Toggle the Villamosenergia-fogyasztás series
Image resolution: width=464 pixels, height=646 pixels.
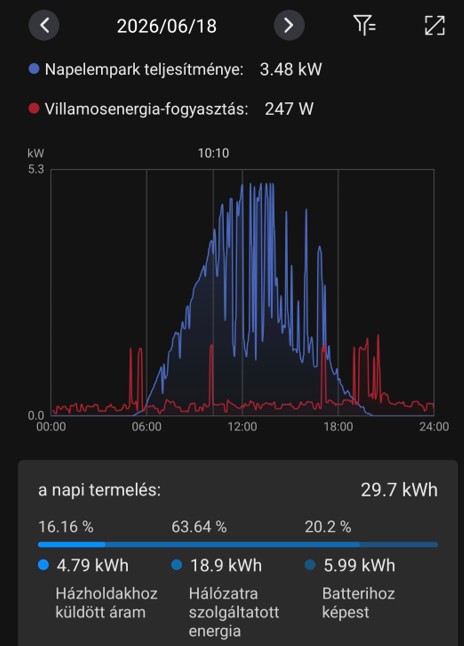click(138, 109)
